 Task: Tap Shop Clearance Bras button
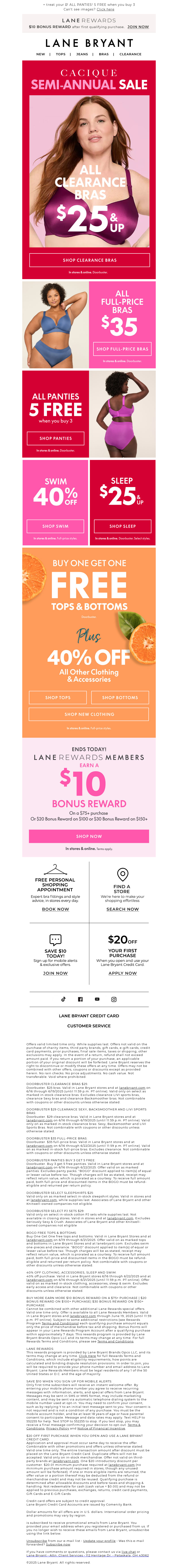tap(89, 260)
